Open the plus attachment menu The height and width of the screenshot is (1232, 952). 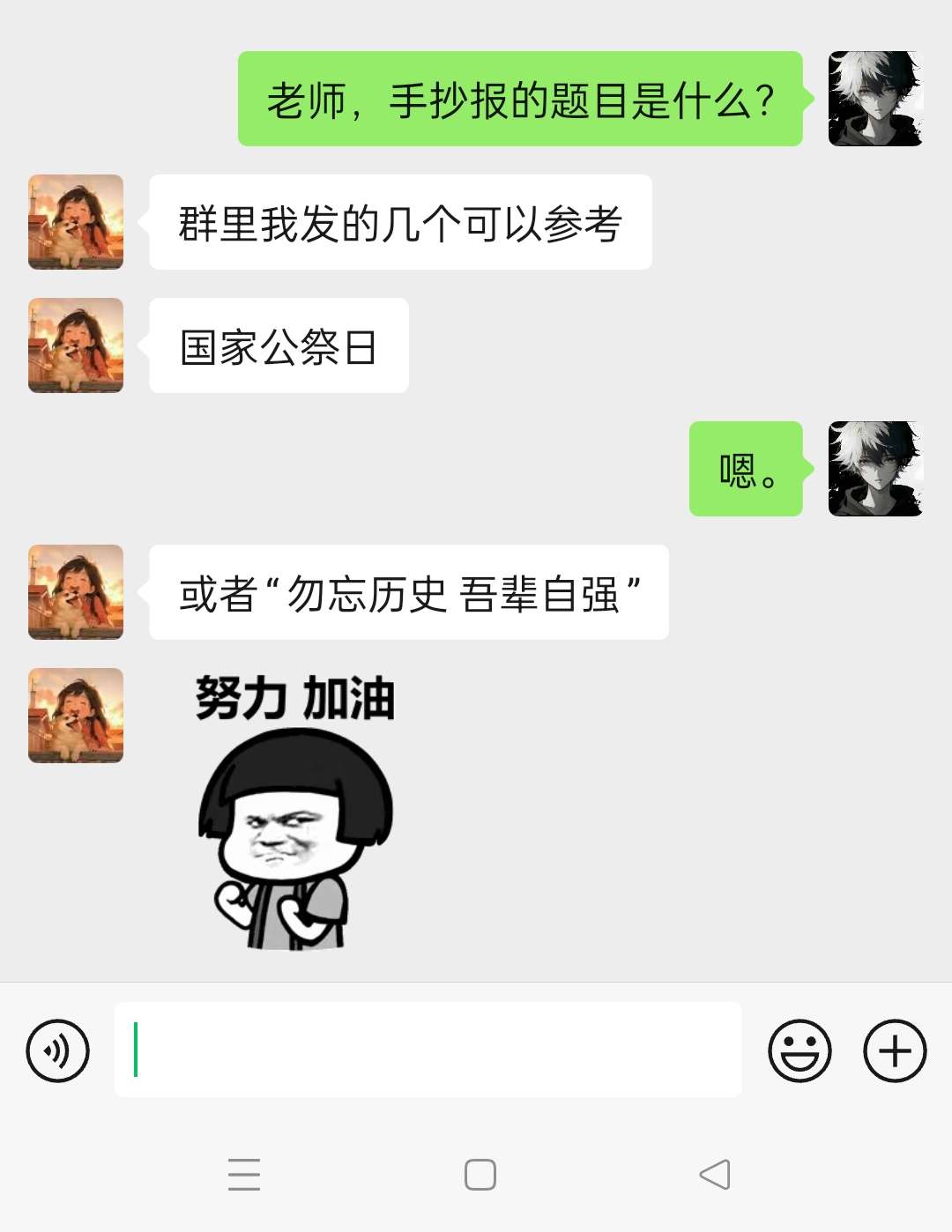click(895, 1050)
